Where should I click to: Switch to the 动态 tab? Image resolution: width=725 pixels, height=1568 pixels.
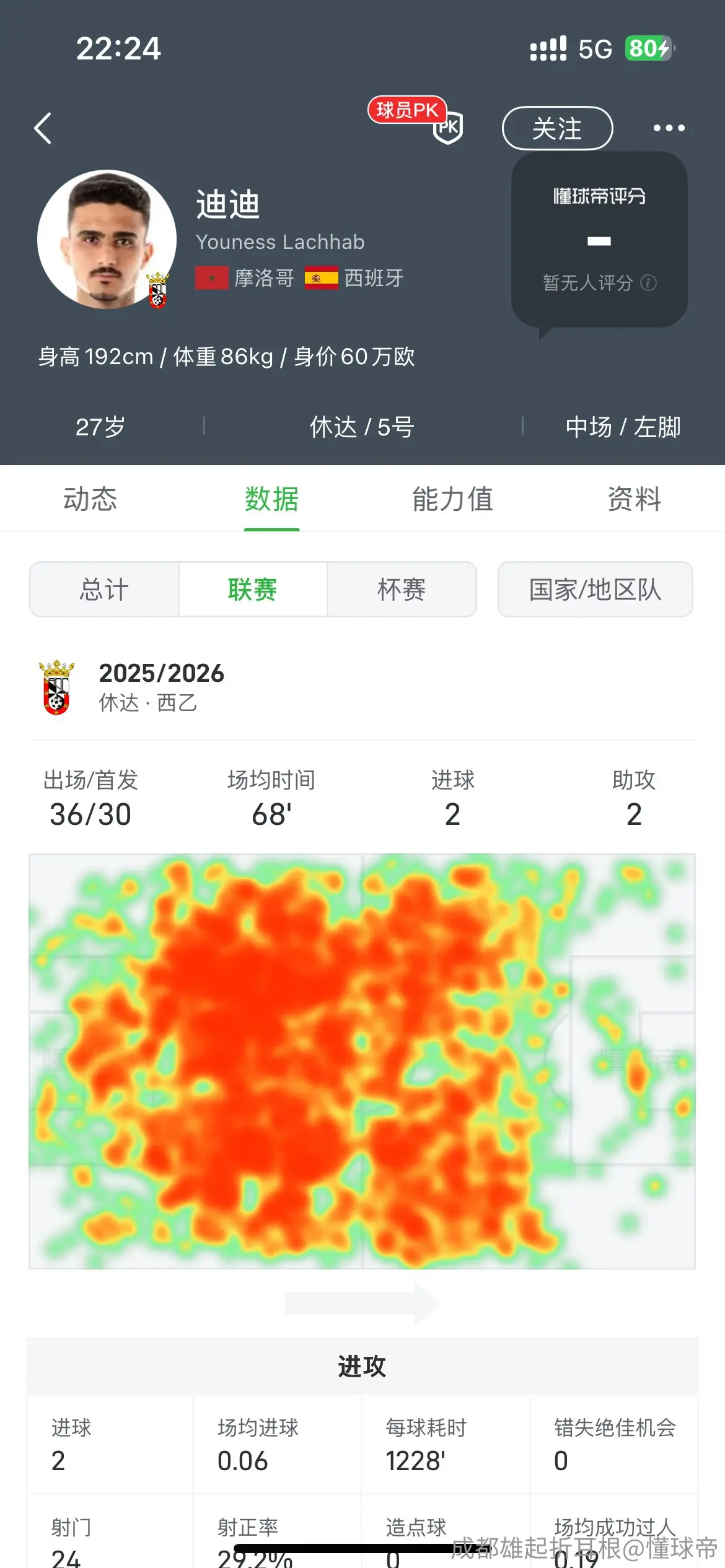[x=90, y=499]
